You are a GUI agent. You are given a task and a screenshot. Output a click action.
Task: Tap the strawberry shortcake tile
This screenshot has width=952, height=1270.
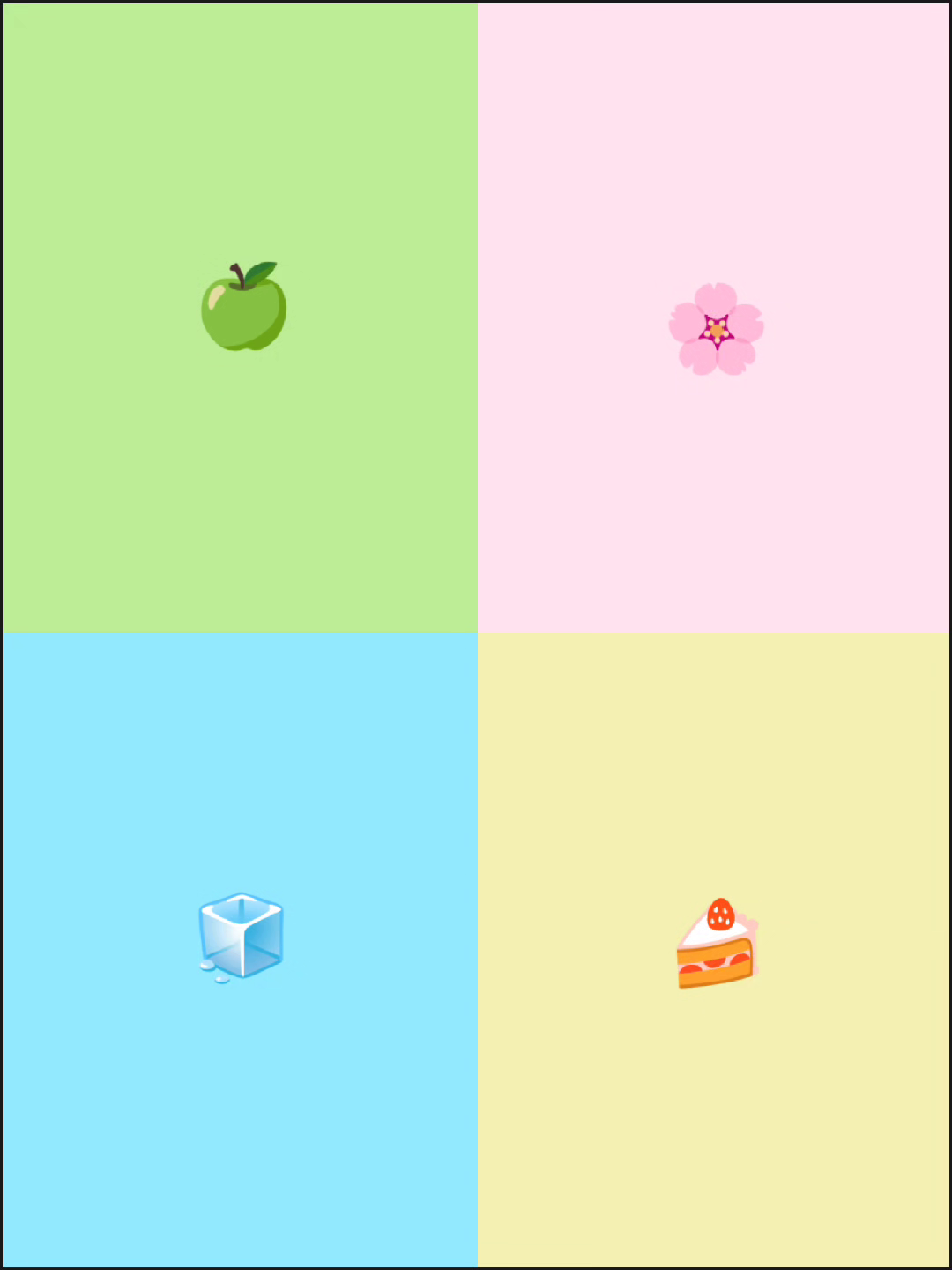[x=716, y=945]
